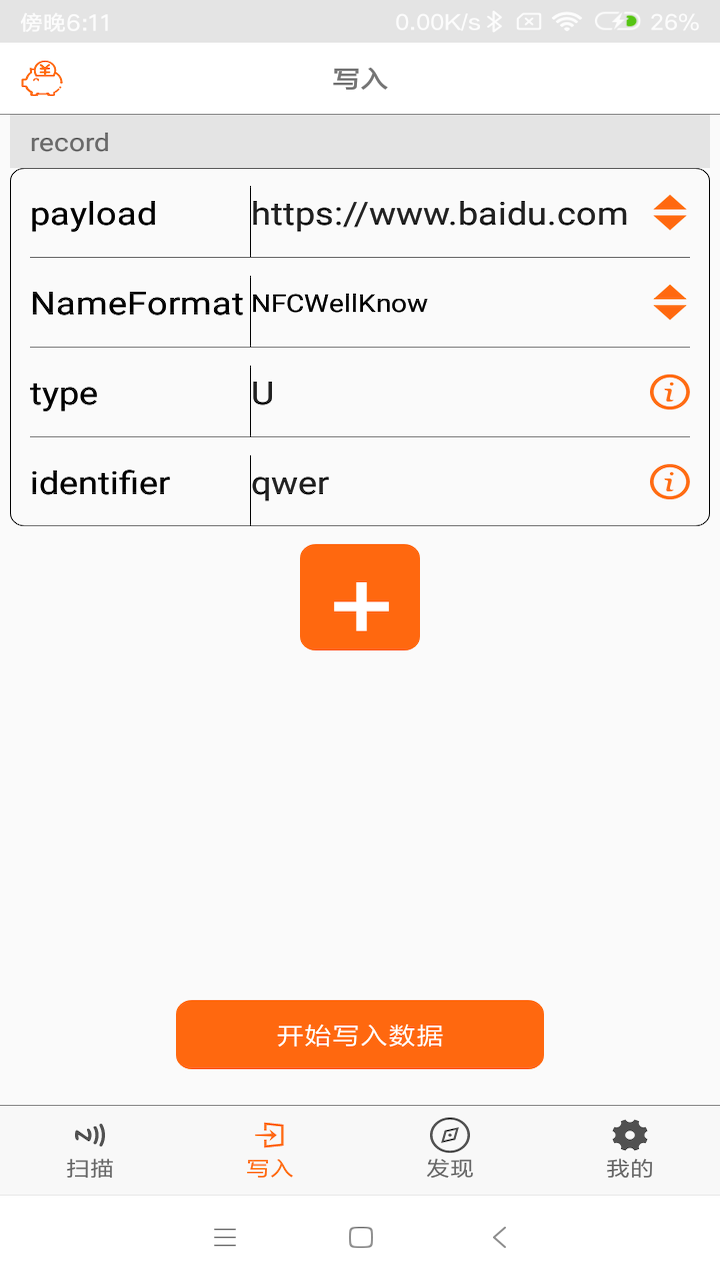View info for the type field
The height and width of the screenshot is (1280, 720).
point(669,392)
